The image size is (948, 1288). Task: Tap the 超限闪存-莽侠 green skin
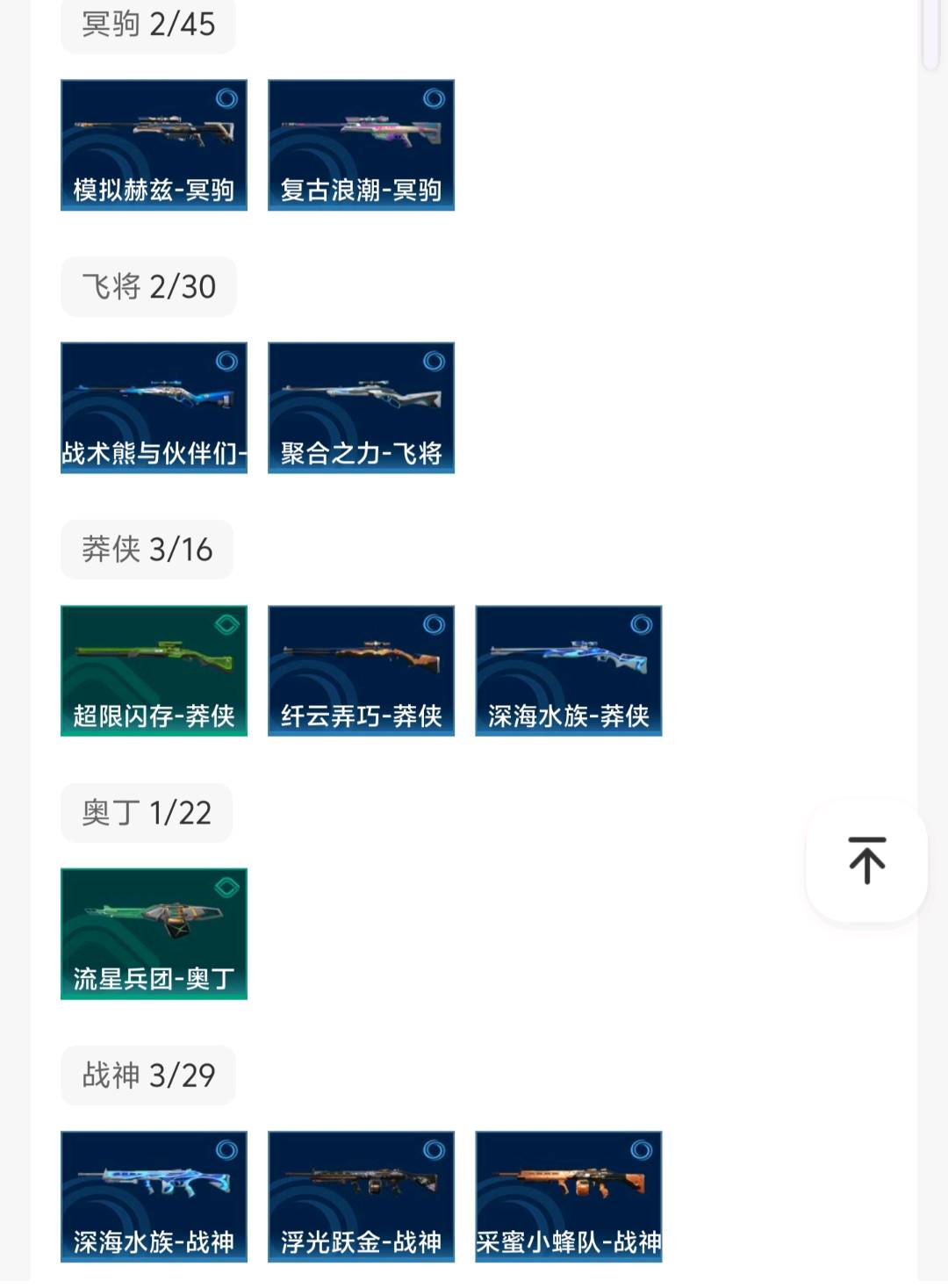(154, 670)
